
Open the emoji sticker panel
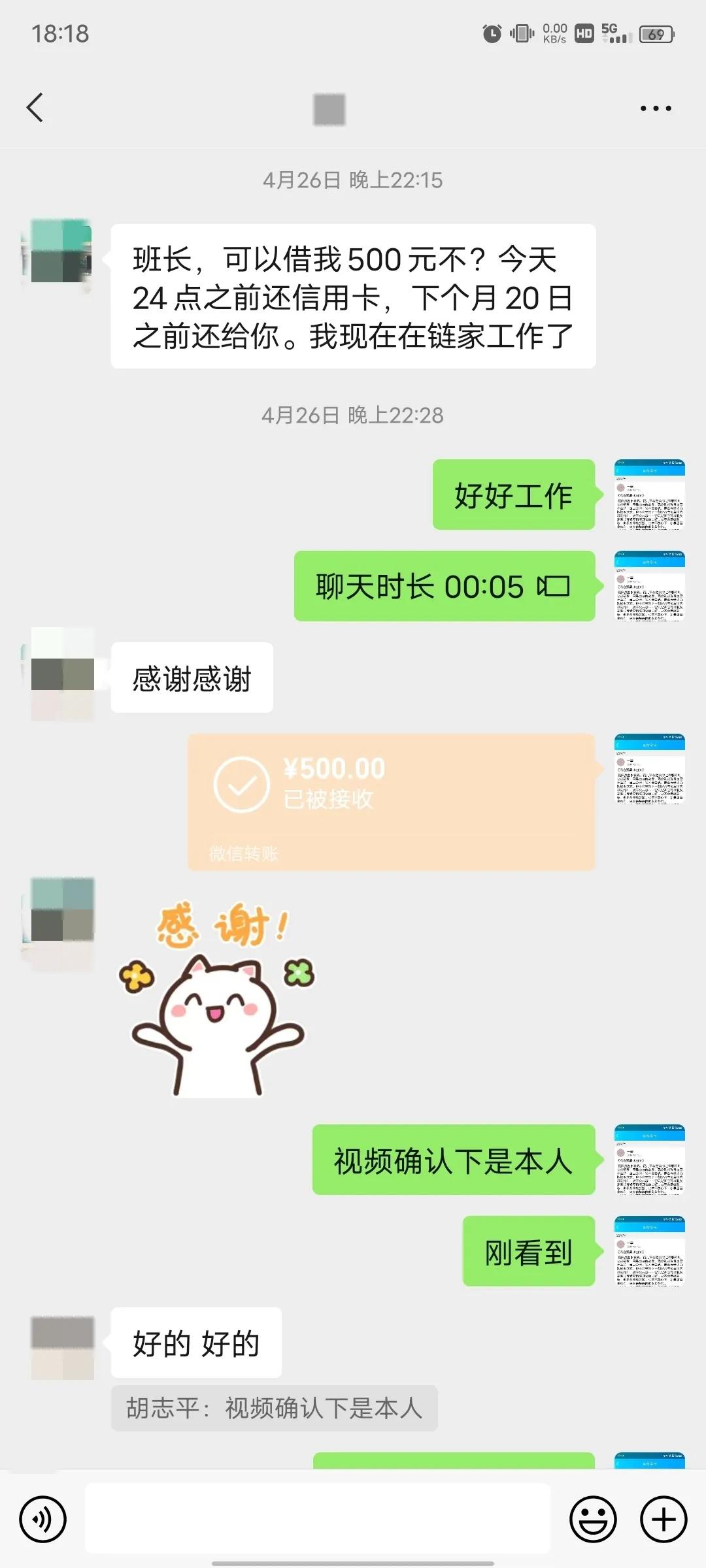point(593,1519)
